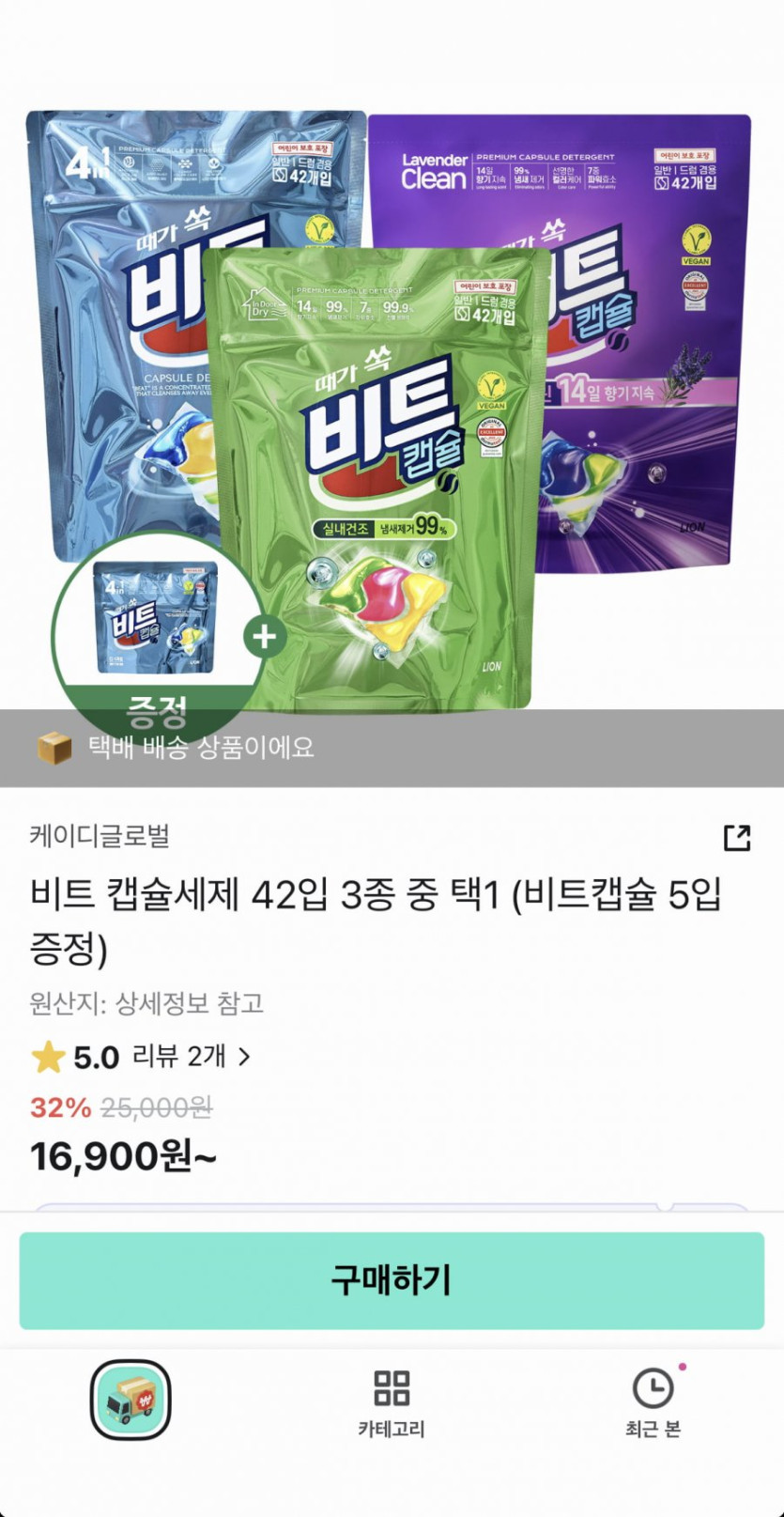Open the 케이디글로벌 seller page

tap(100, 835)
